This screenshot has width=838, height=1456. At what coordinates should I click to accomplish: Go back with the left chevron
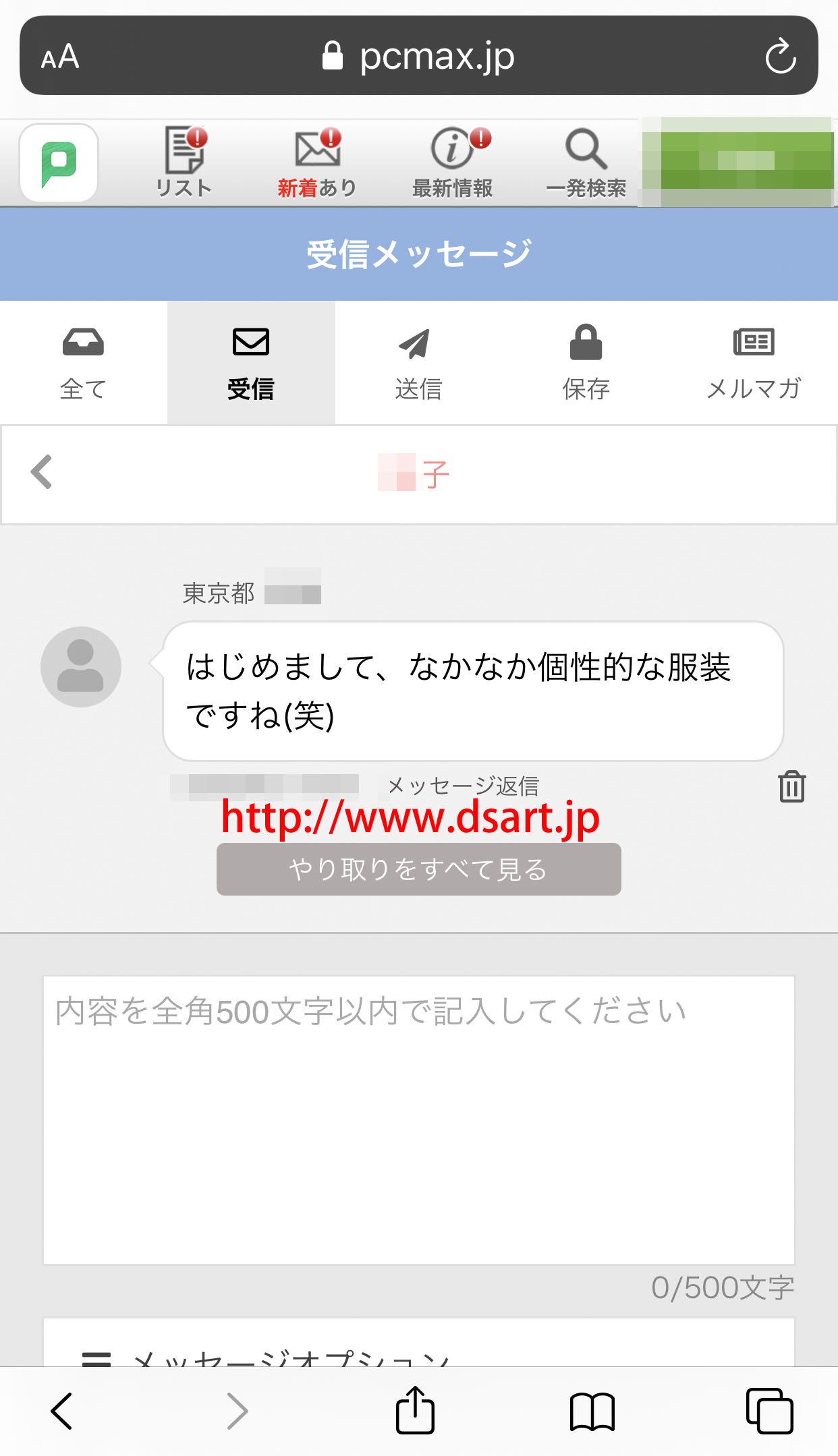pos(42,472)
